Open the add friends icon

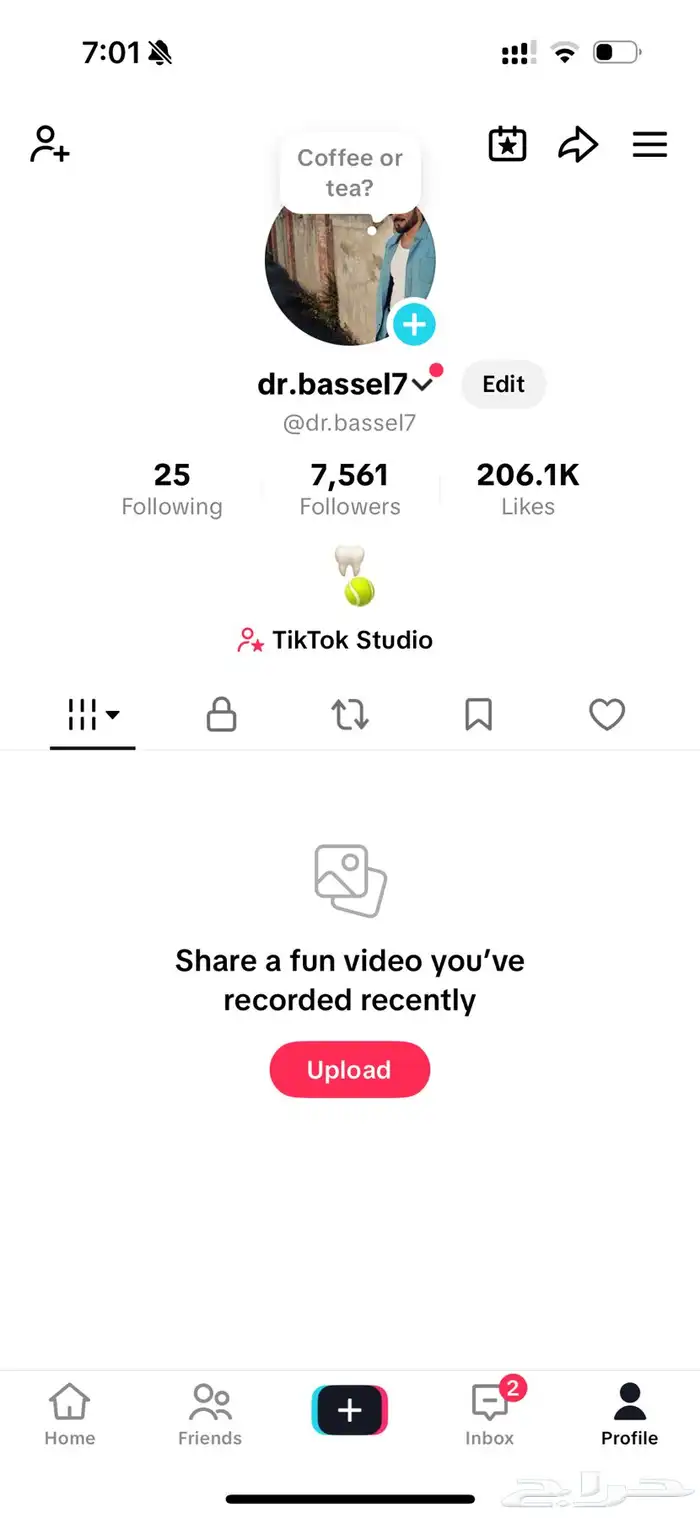[x=49, y=145]
